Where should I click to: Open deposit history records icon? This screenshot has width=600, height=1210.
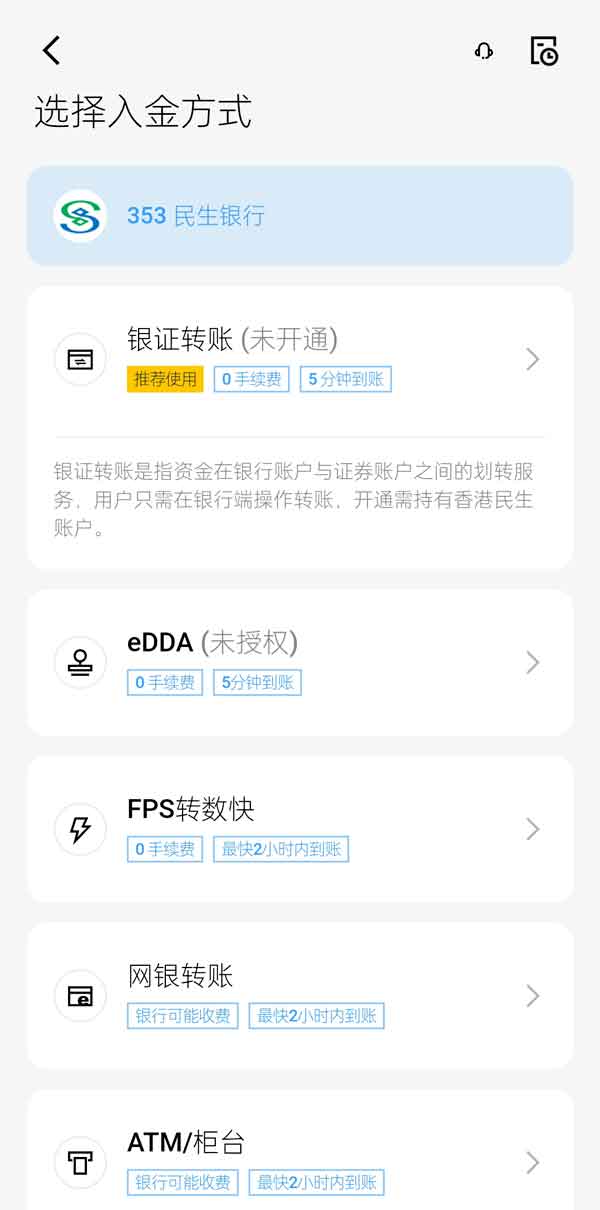pyautogui.click(x=543, y=51)
